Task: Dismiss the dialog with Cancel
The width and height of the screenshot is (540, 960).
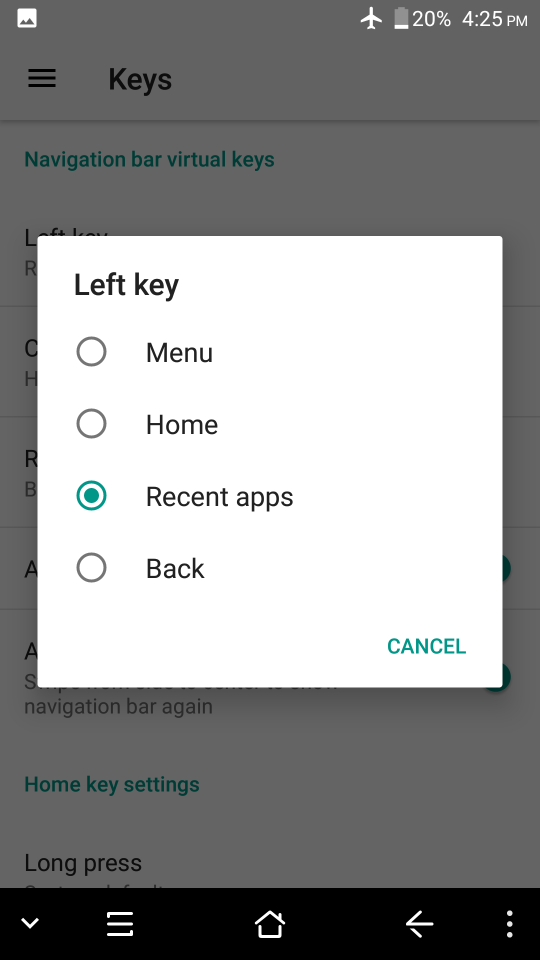Action: [426, 646]
